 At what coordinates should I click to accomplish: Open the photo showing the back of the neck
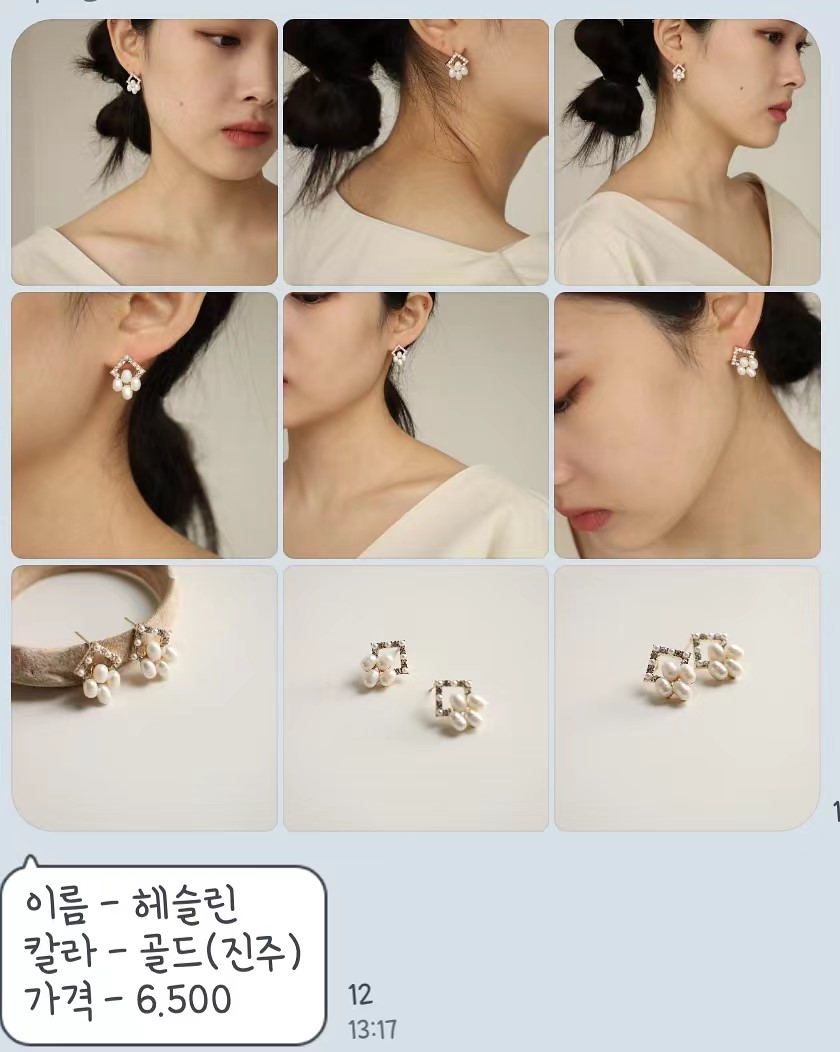pos(416,152)
